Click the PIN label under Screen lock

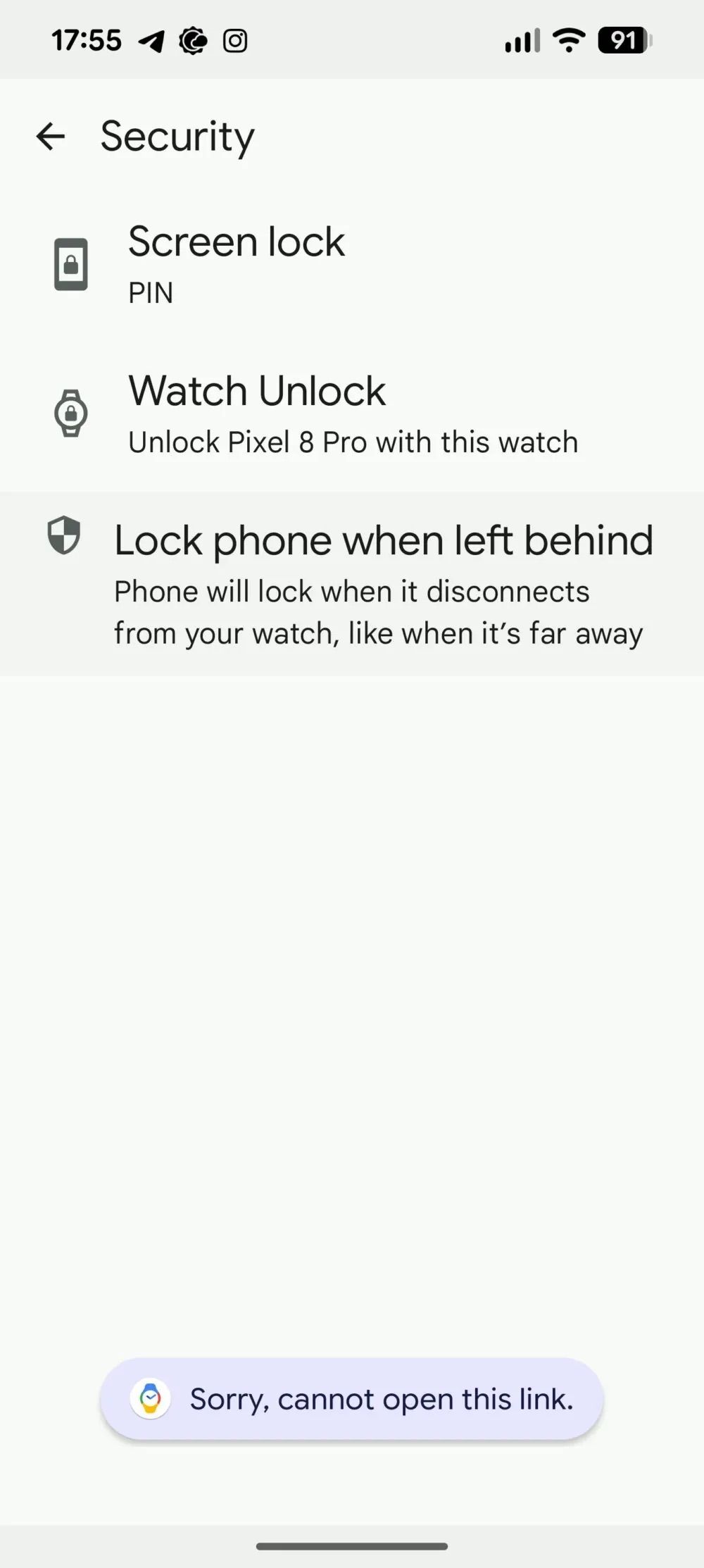150,292
